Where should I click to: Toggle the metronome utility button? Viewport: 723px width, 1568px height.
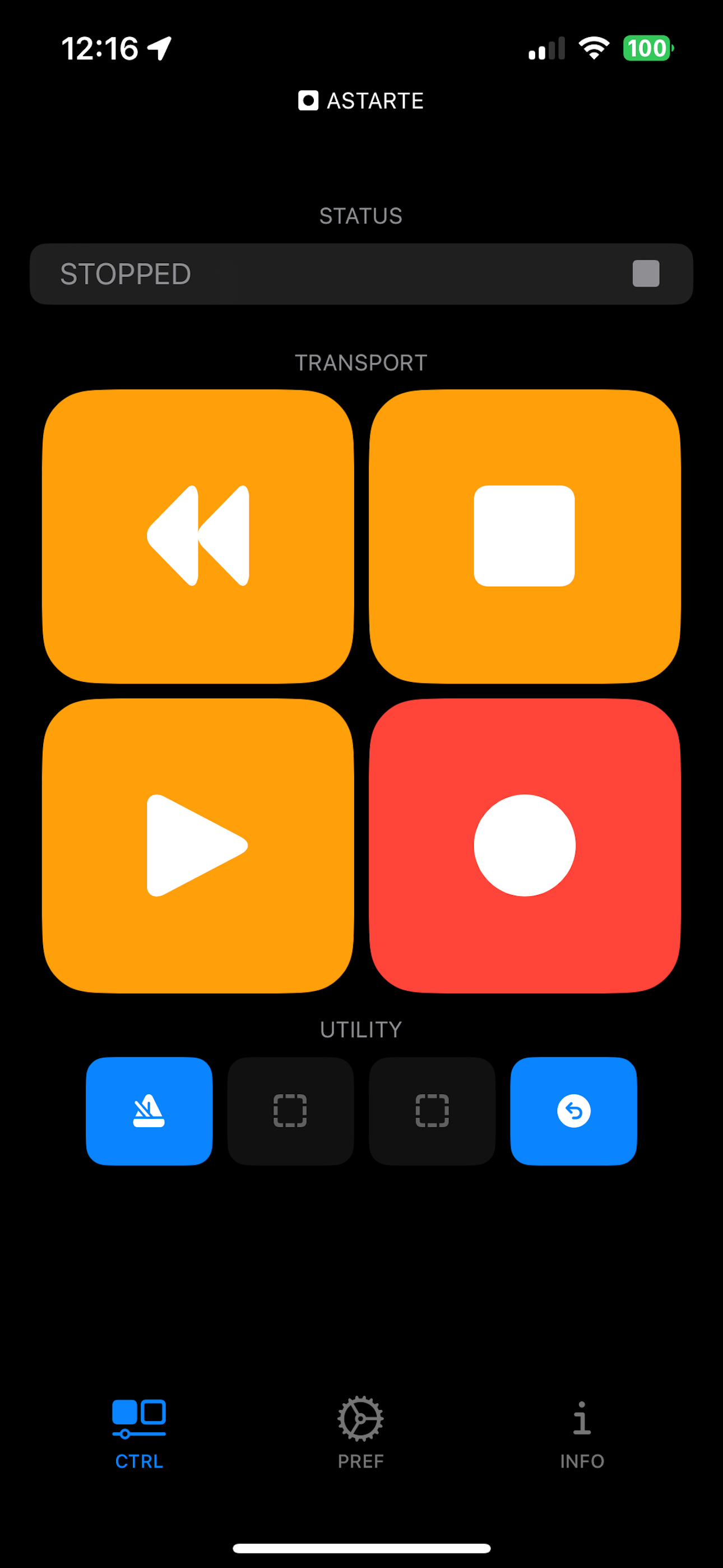pos(149,1111)
